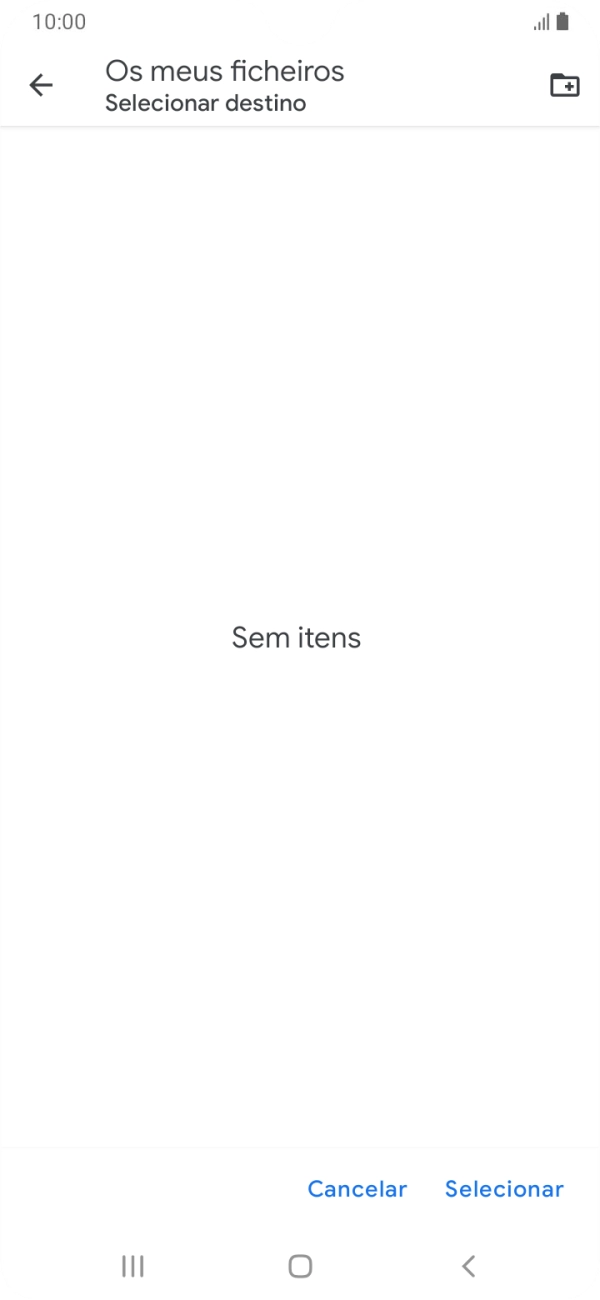Confirm destination with Selecionar
Screen dimensions: 600x1300
504,1189
